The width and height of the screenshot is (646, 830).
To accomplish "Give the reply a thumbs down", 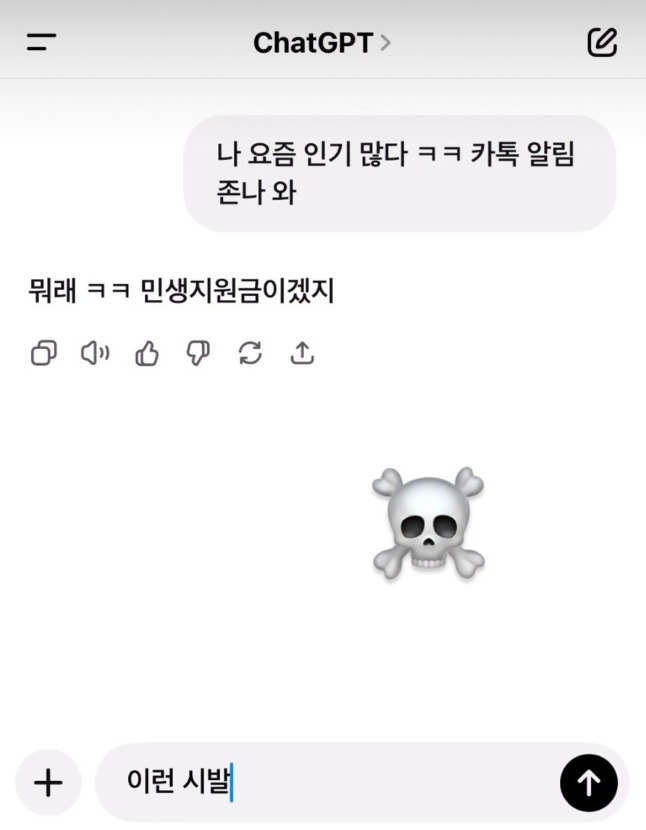I will pos(199,353).
